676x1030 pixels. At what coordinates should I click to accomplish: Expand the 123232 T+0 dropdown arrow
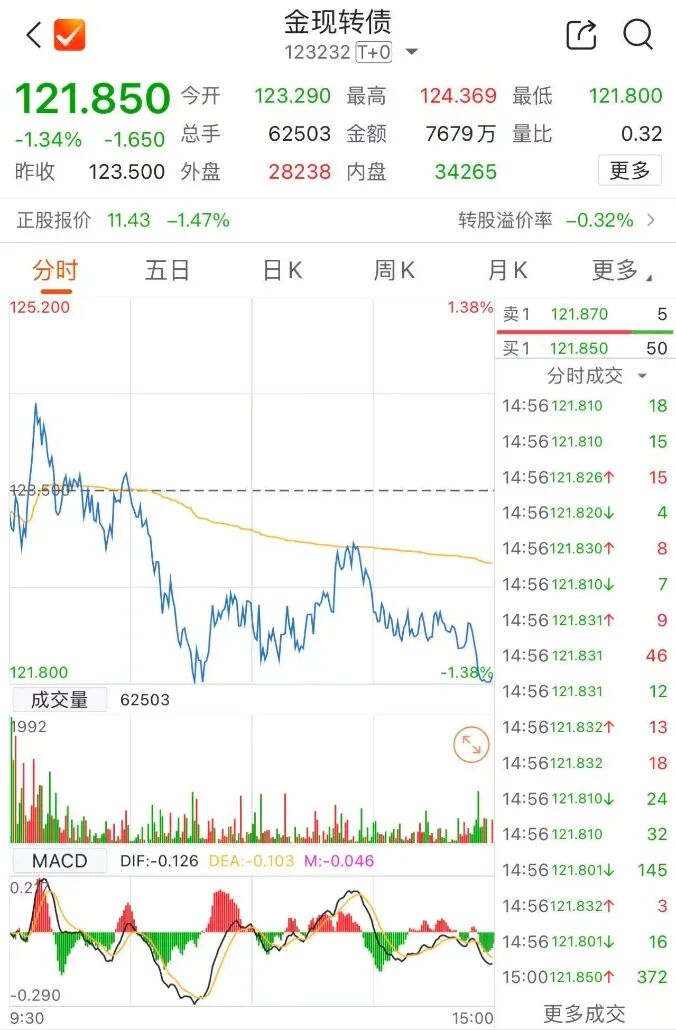click(x=412, y=52)
